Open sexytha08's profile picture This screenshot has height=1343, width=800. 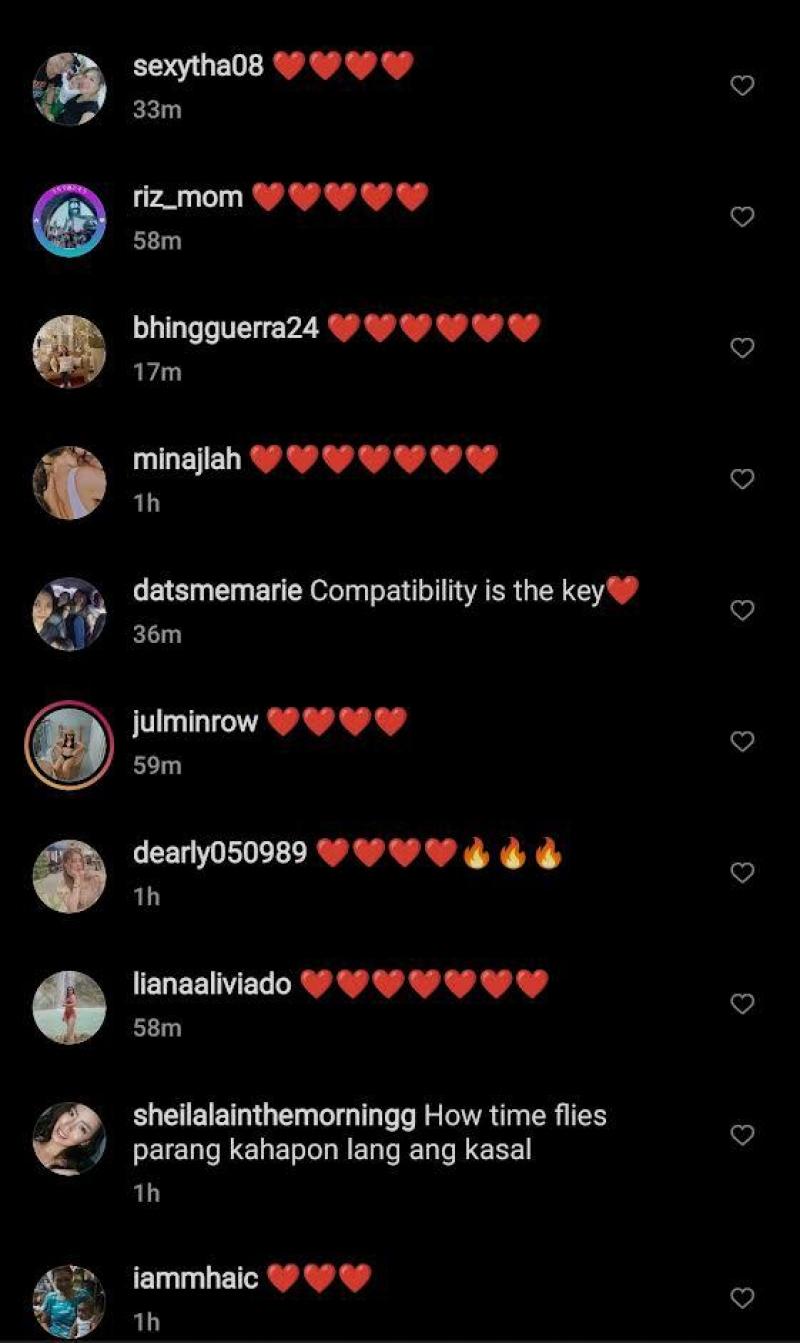pyautogui.click(x=69, y=89)
